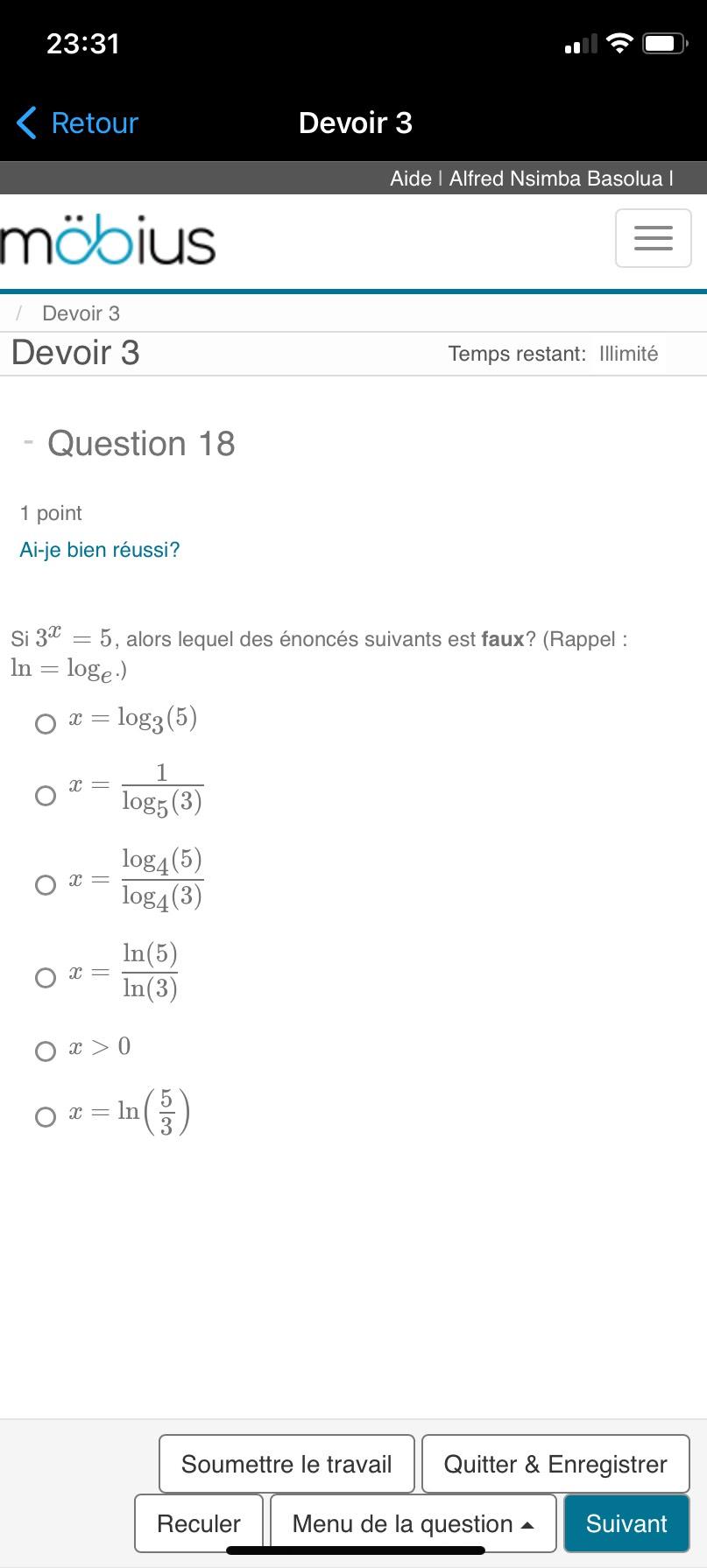Click the Devoir 3 breadcrumb link
The image size is (707, 1568).
(x=81, y=313)
